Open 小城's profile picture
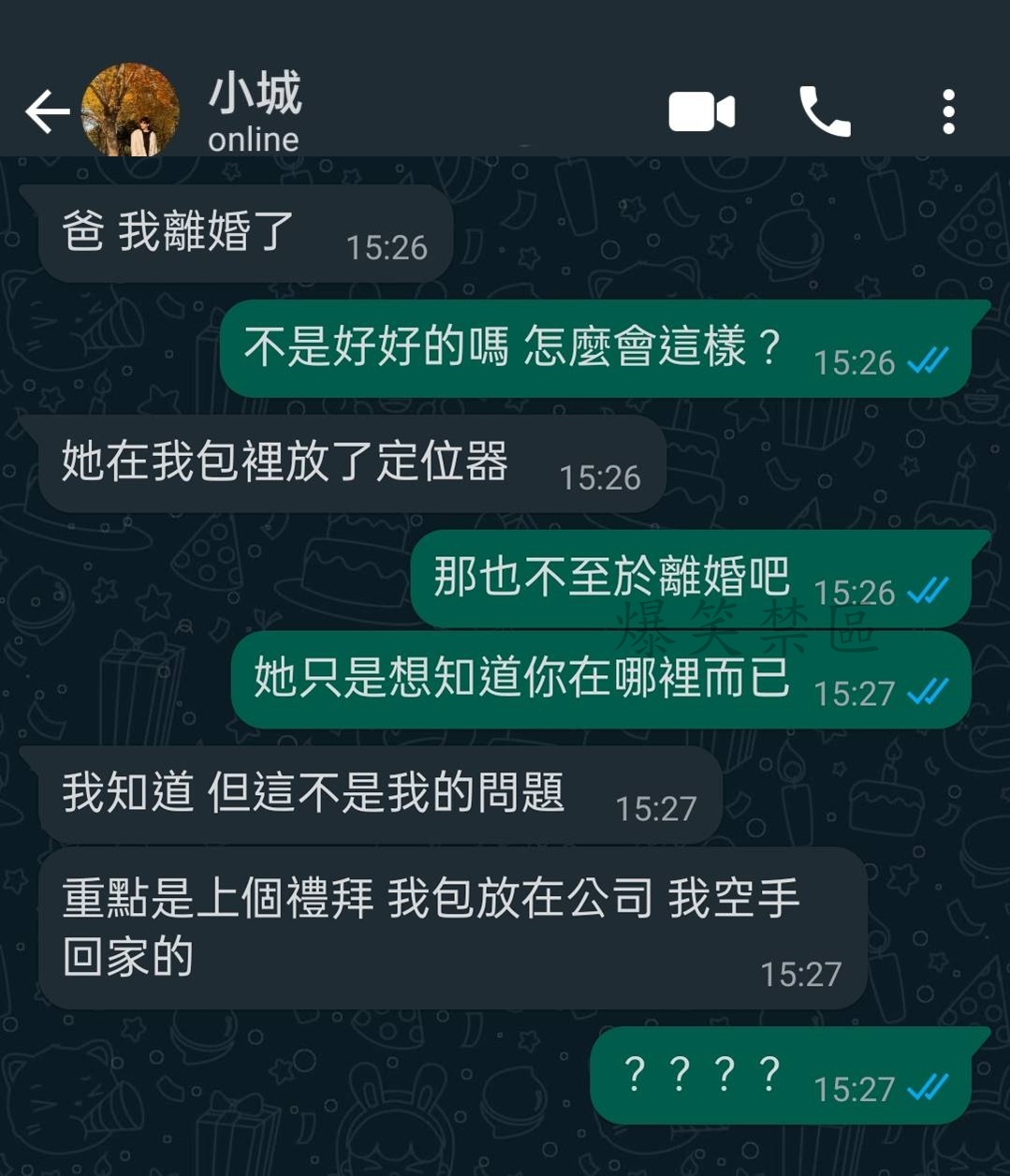This screenshot has height=1176, width=1010. 131,110
